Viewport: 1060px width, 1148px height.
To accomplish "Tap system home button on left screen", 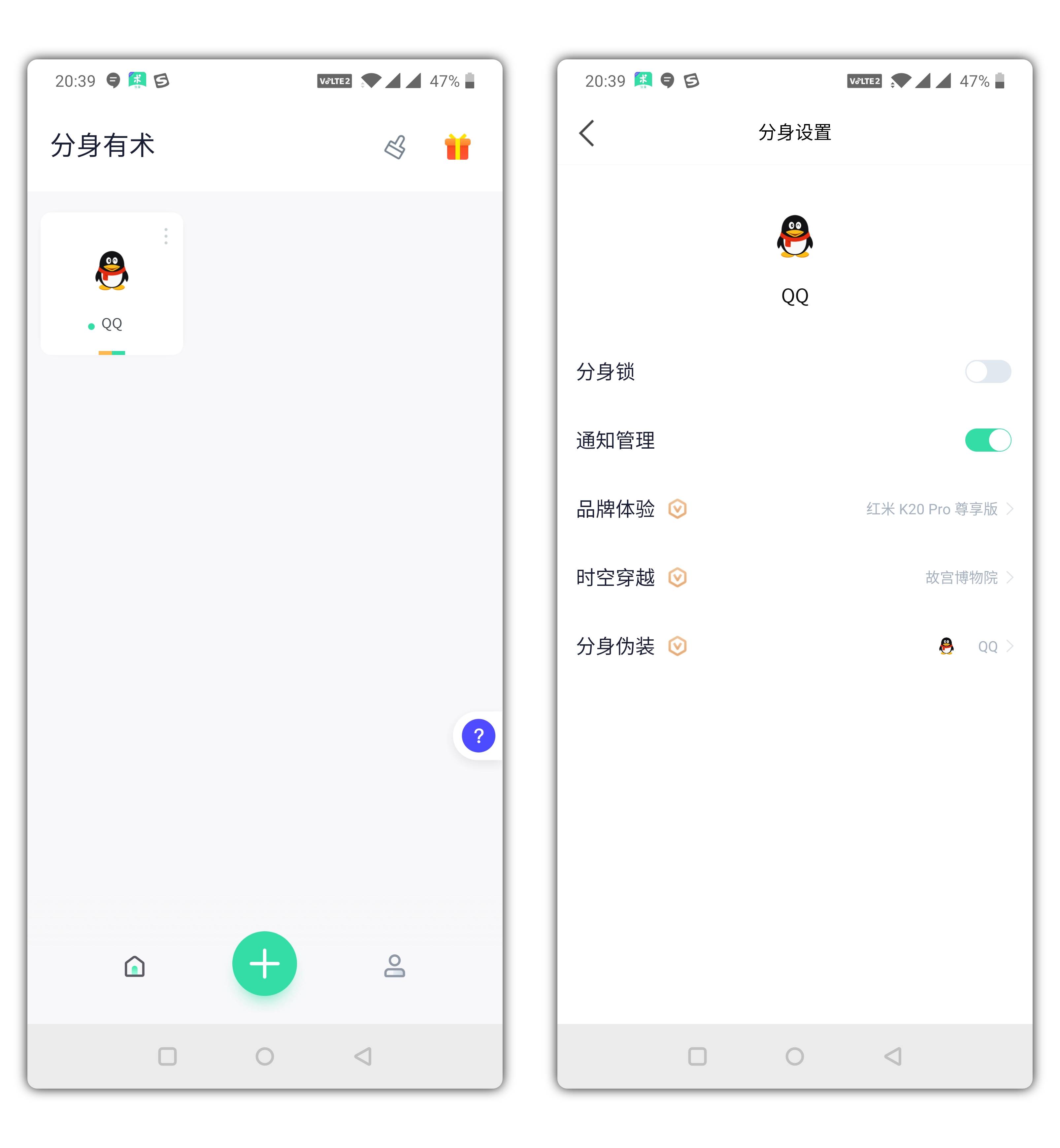I will [x=264, y=1056].
